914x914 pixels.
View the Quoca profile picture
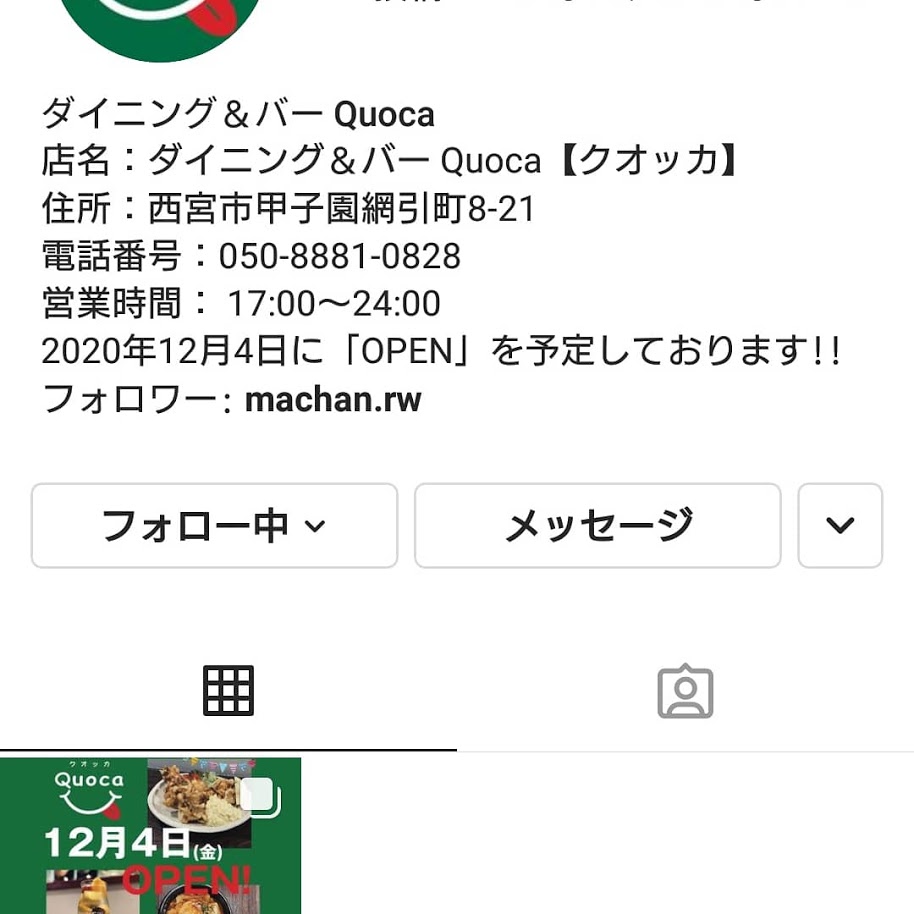click(x=160, y=25)
